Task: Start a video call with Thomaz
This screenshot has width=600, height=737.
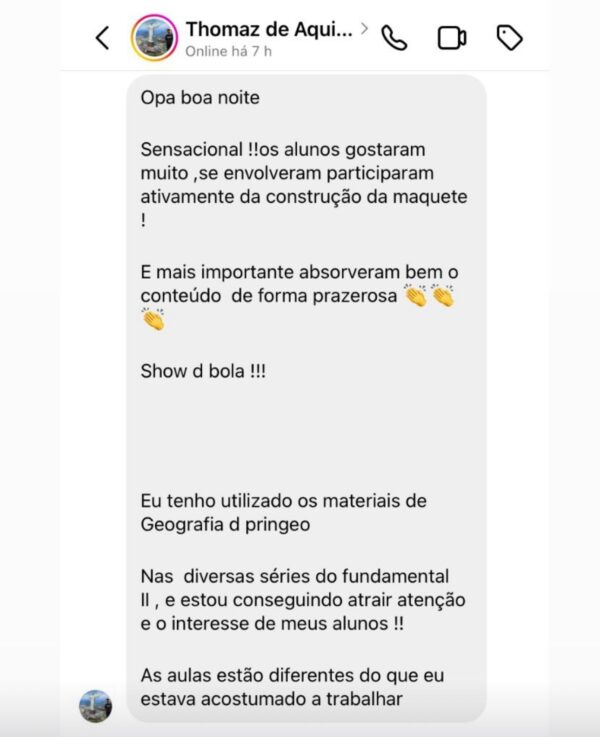Action: 452,38
